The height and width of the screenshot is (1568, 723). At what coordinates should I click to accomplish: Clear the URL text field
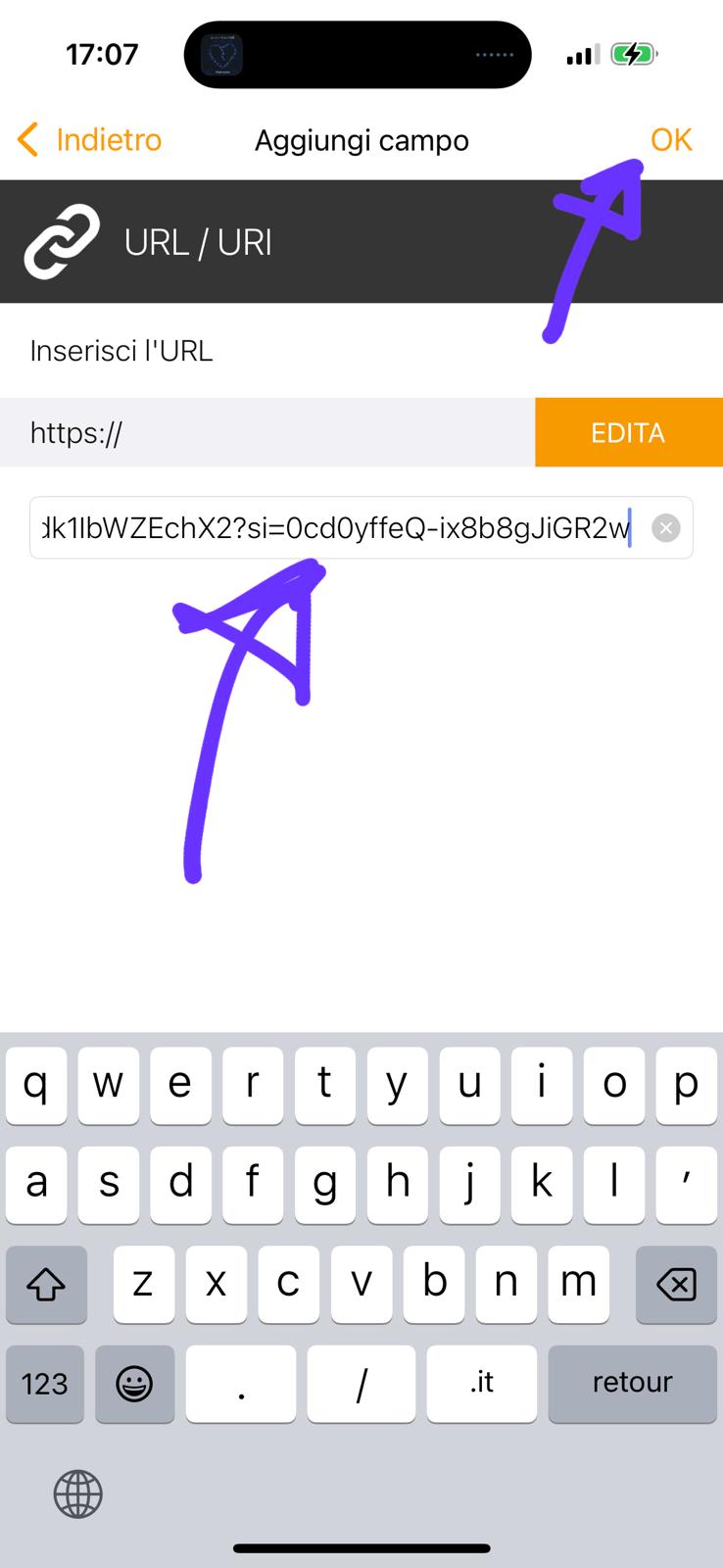(x=666, y=528)
